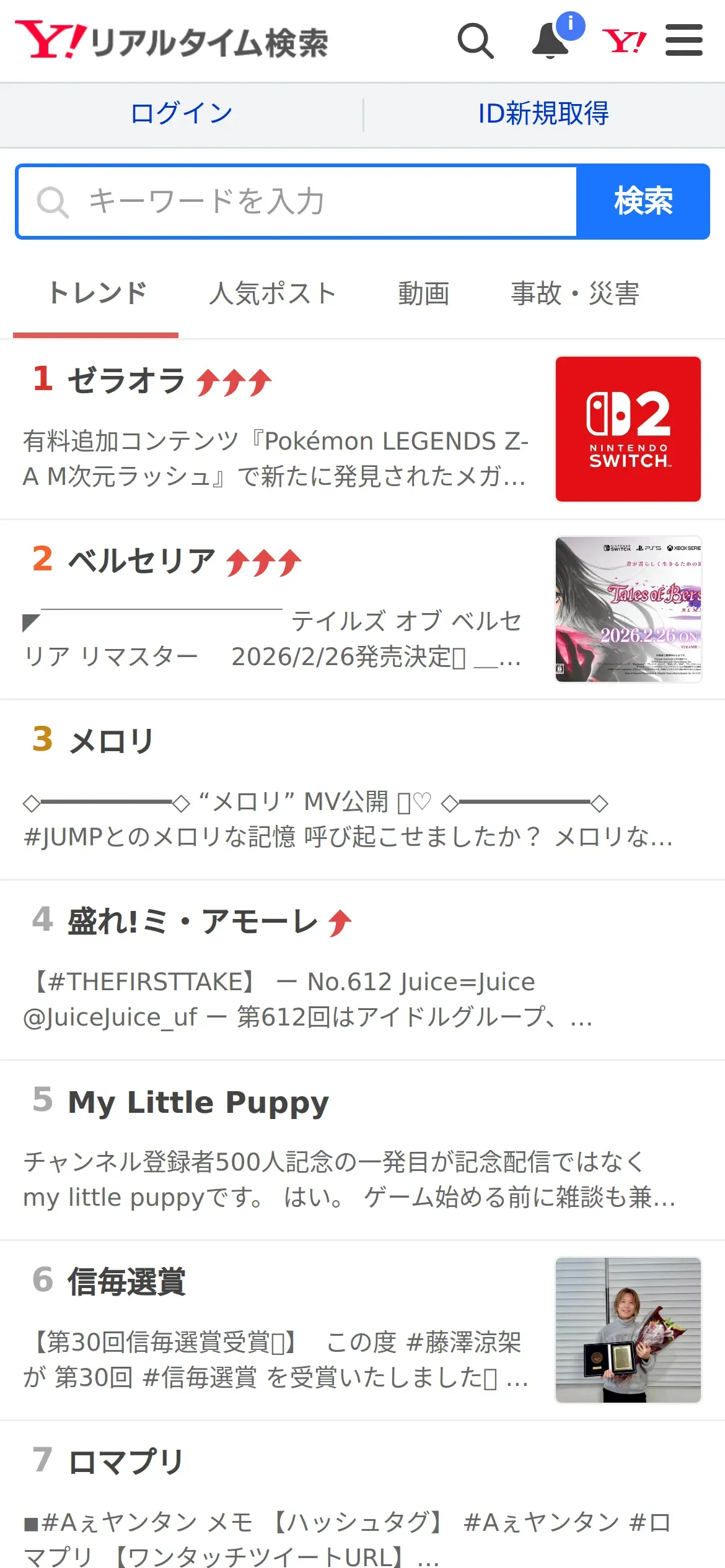View the number 3 trend メロリ
725x1568 pixels.
[112, 741]
